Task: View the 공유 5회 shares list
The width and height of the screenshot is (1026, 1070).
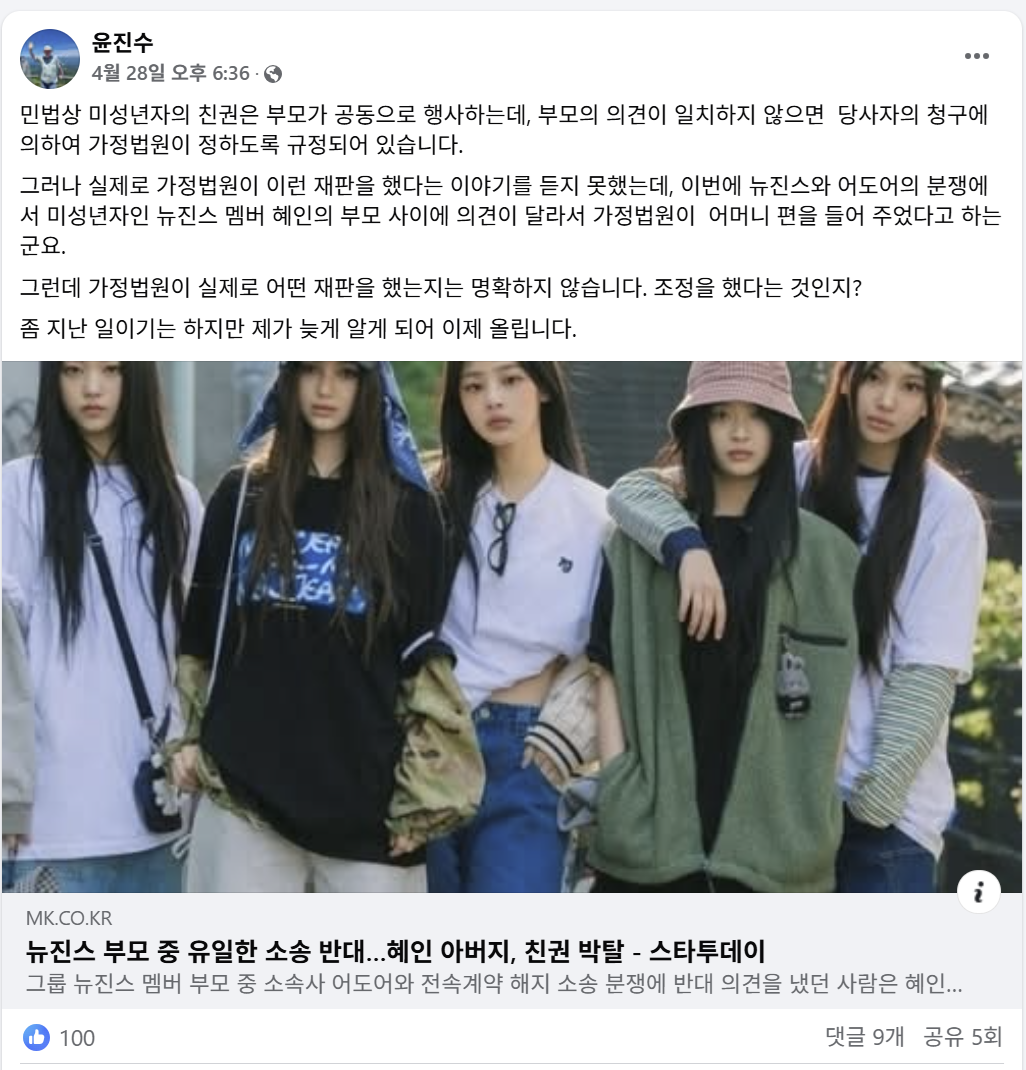Action: [962, 1037]
